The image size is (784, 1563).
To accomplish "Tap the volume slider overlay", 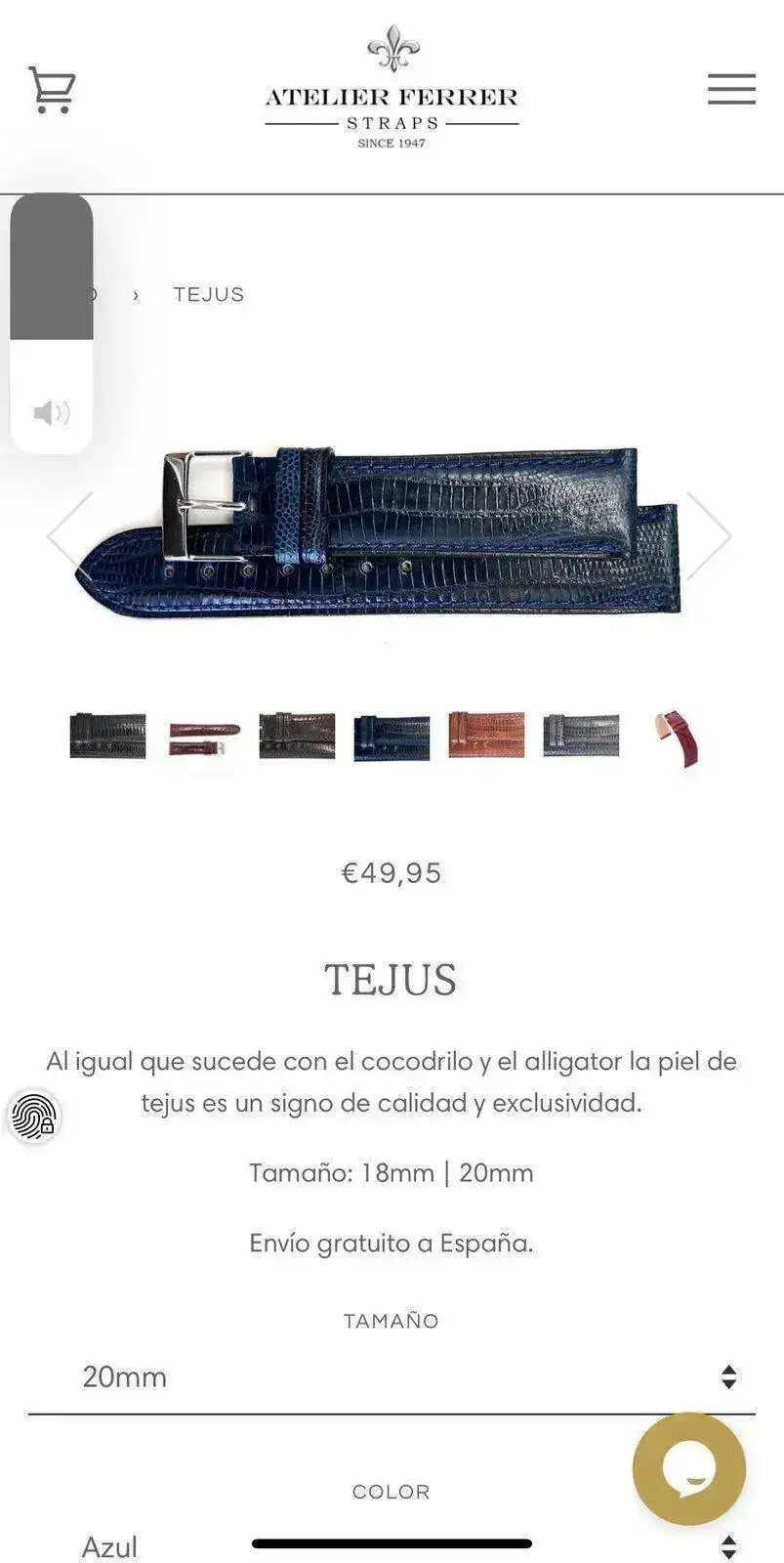I will pos(52,323).
